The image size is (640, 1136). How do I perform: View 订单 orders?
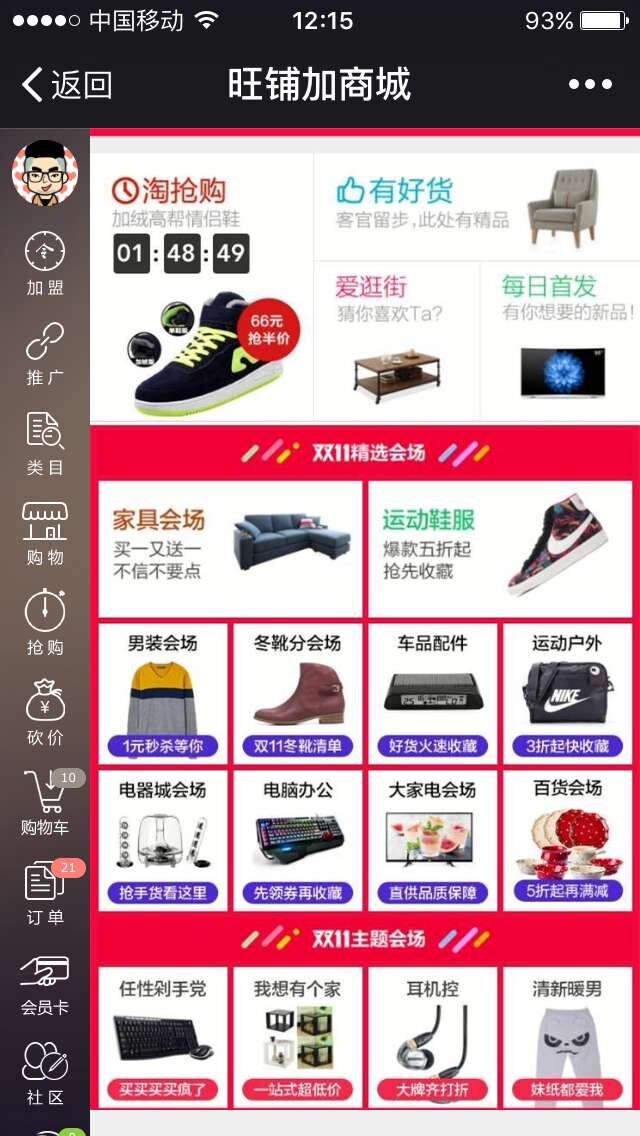(x=45, y=894)
